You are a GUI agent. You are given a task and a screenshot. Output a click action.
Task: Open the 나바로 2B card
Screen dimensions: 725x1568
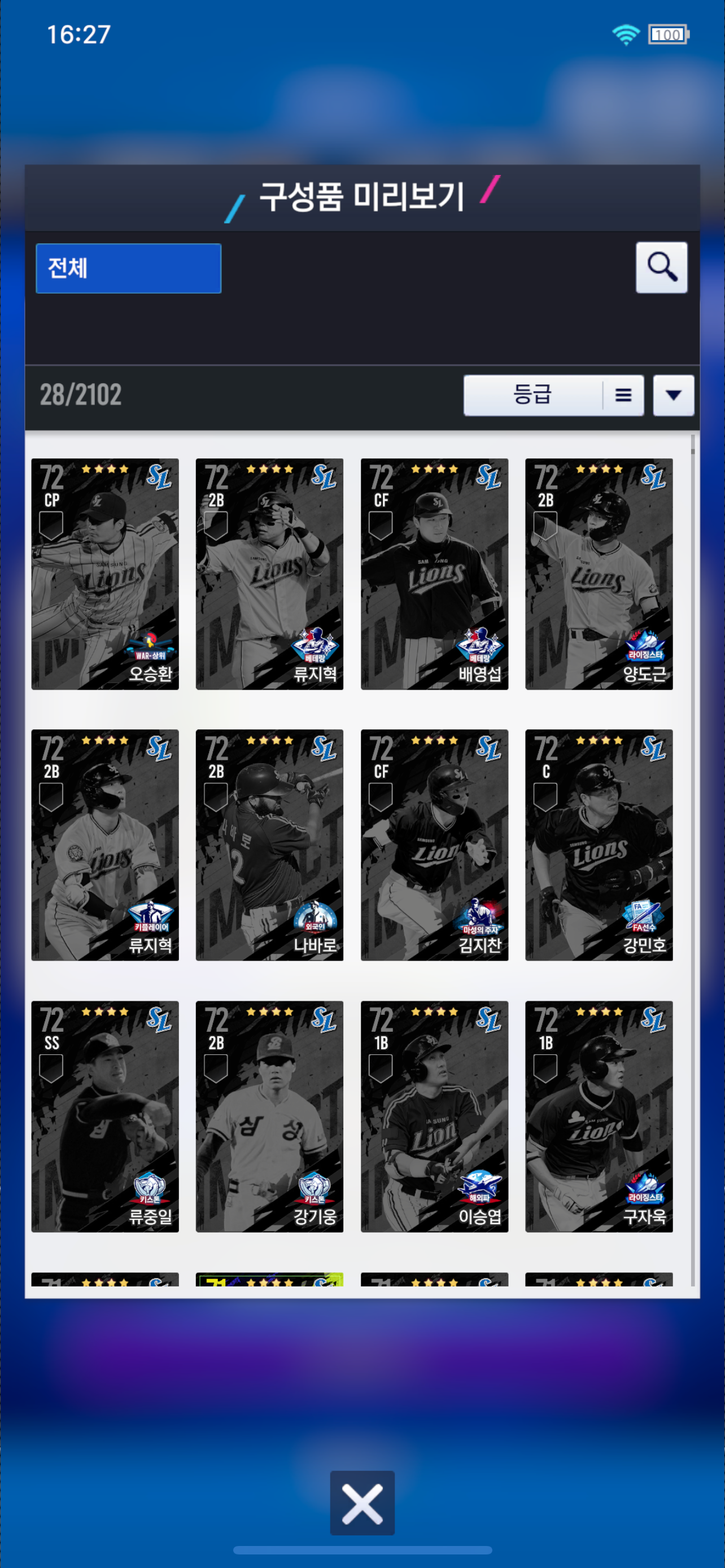(x=270, y=844)
